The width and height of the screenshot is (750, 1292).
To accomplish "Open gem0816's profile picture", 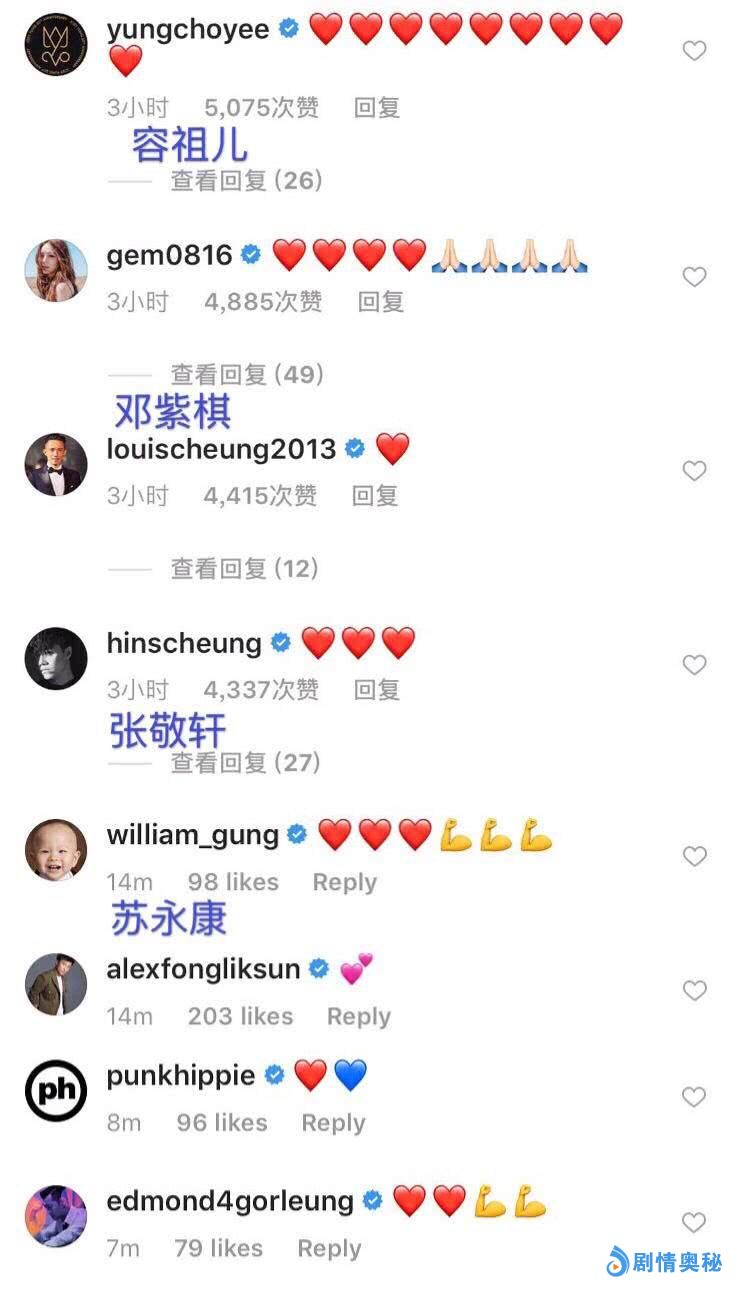I will (56, 270).
